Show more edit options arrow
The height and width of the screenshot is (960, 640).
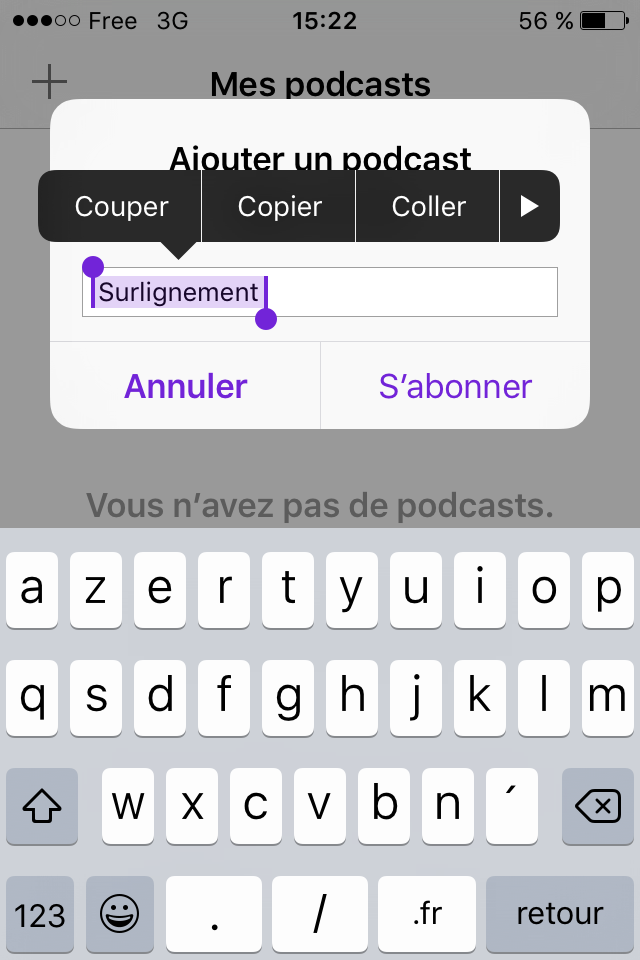pos(530,207)
